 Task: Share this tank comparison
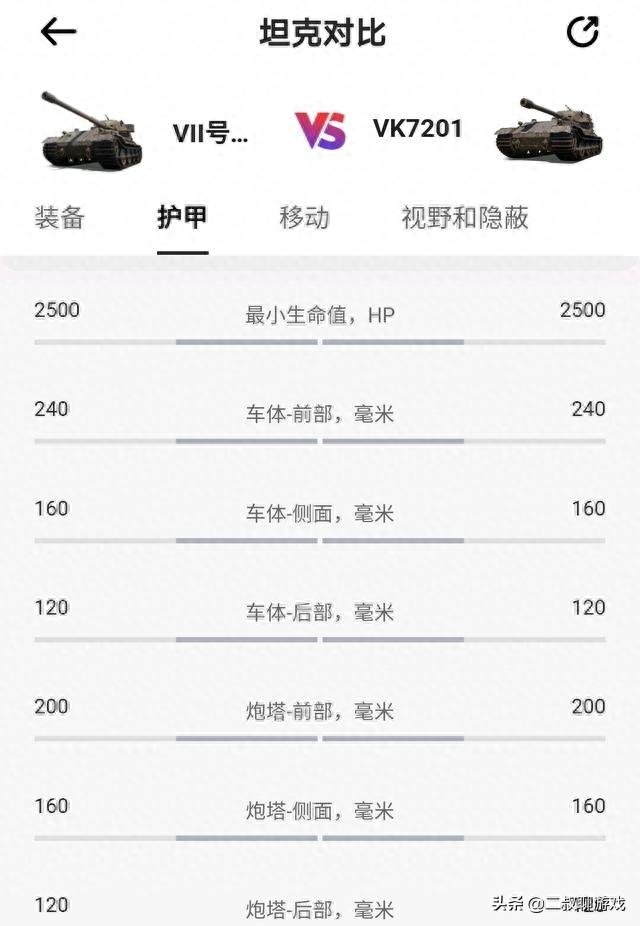(x=582, y=32)
